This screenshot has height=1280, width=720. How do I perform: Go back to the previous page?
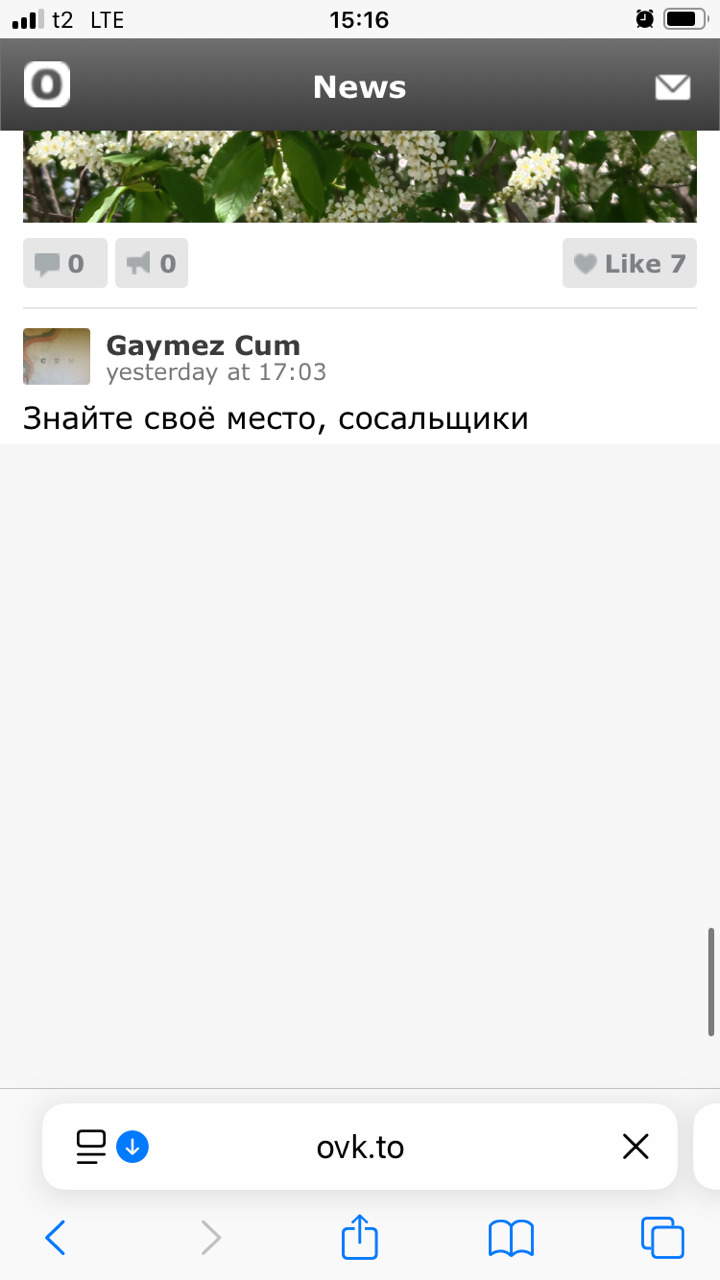tap(56, 1238)
